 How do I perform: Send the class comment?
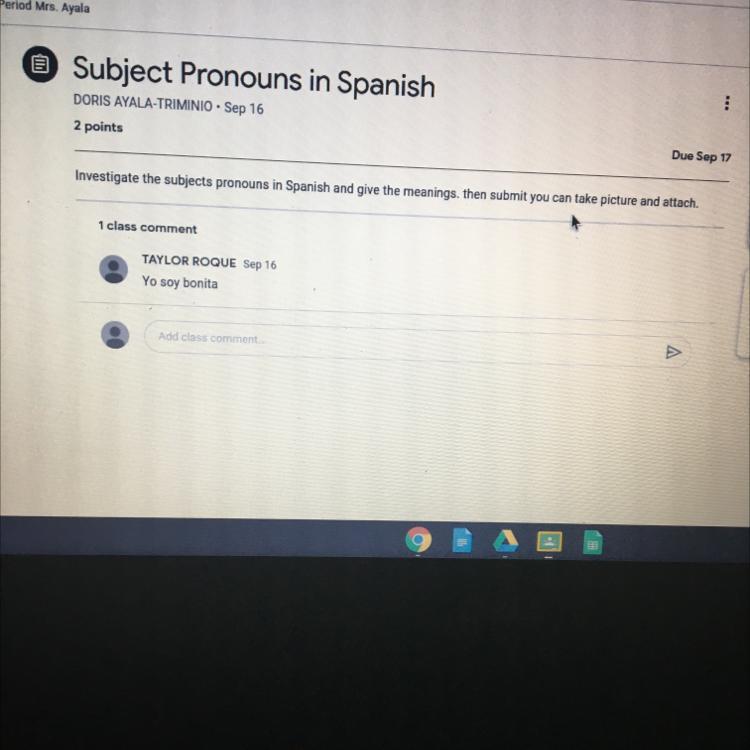673,352
